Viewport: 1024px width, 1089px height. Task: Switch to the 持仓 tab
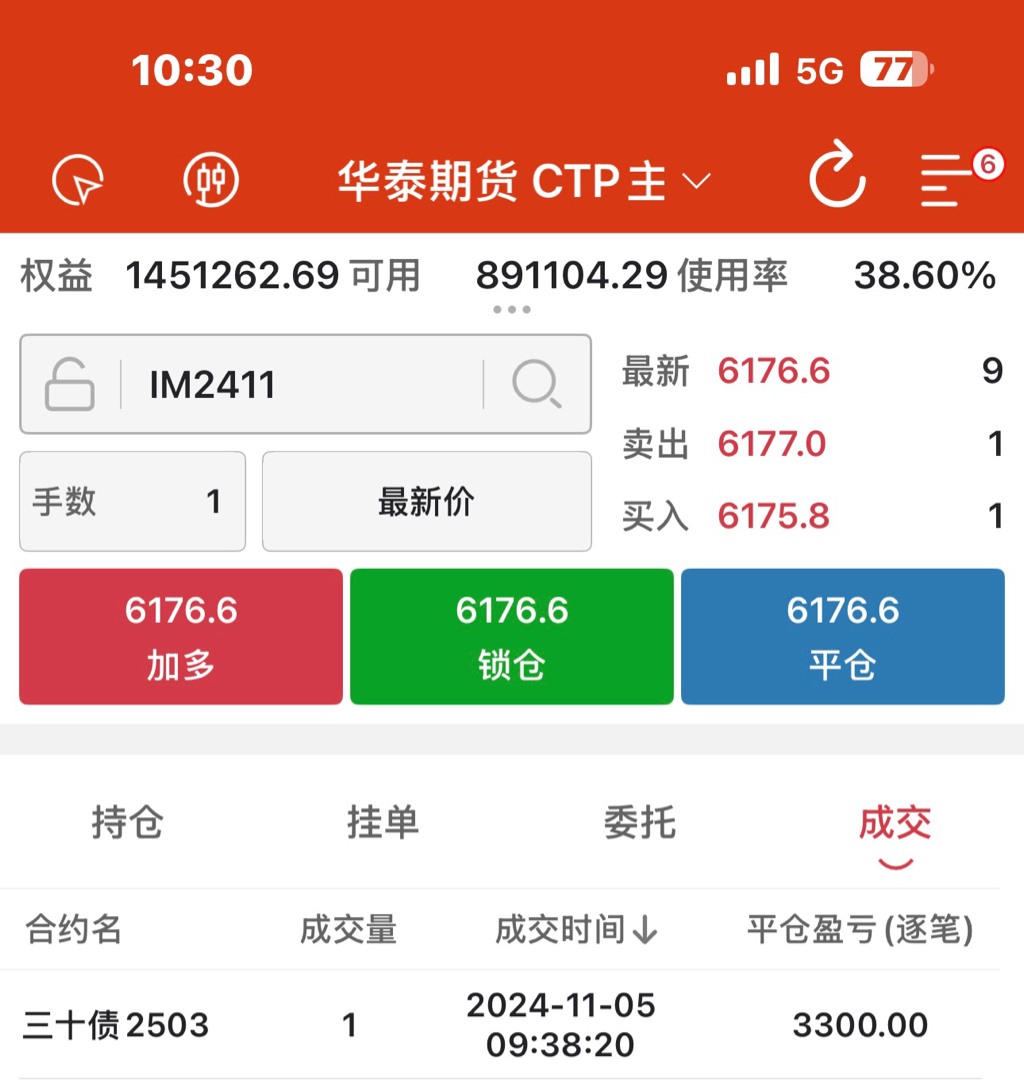127,823
